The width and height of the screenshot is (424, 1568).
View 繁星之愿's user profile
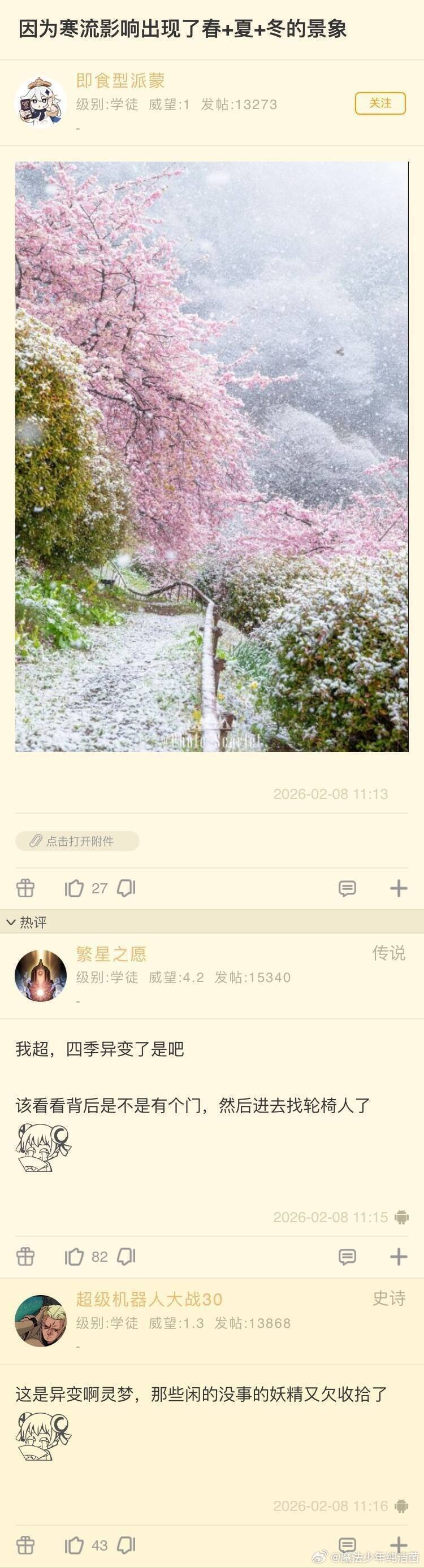[x=40, y=975]
